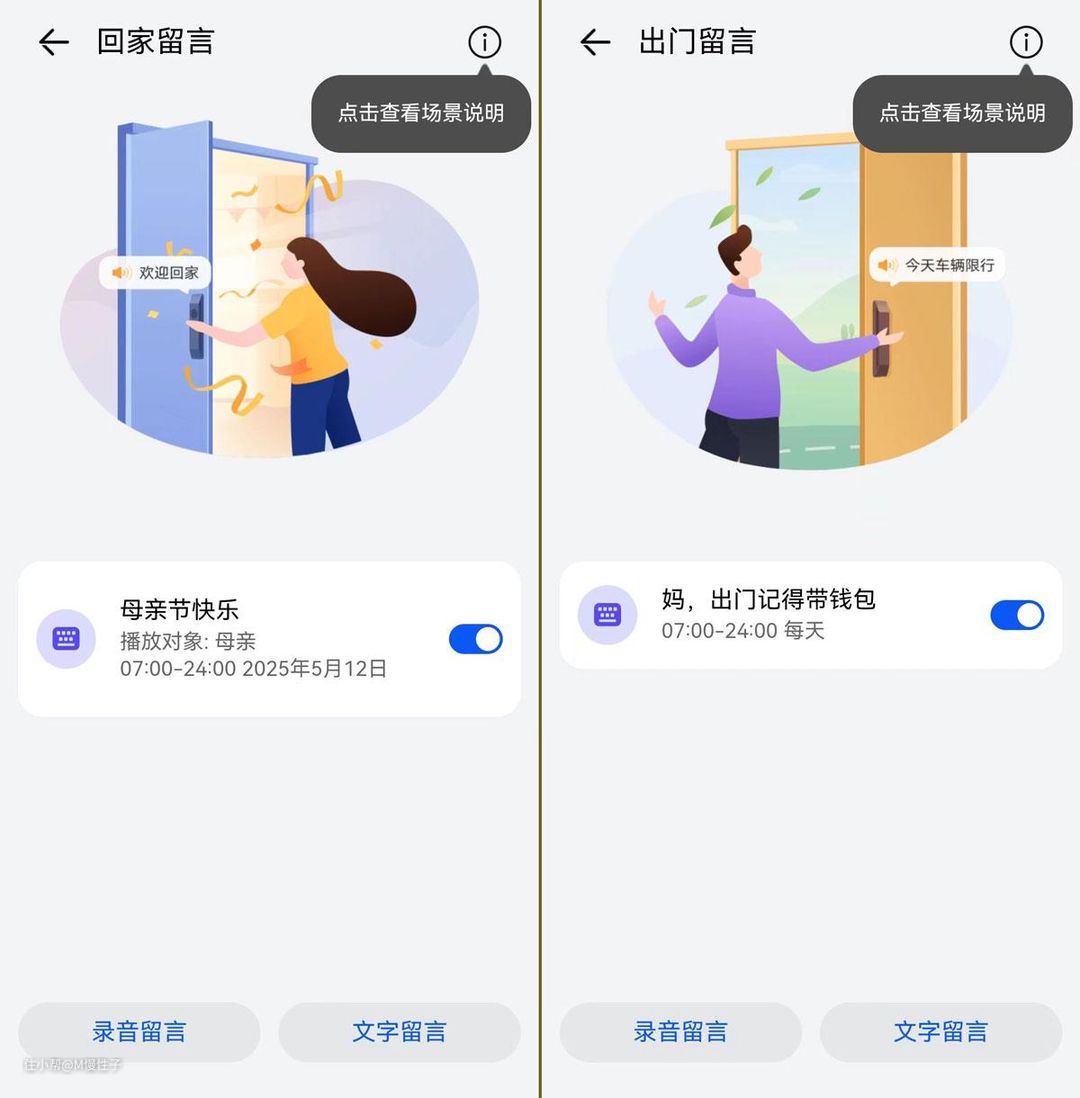Image resolution: width=1080 pixels, height=1098 pixels.
Task: Turn off the 出门记得带钱包 message switch
Action: pos(1017,615)
